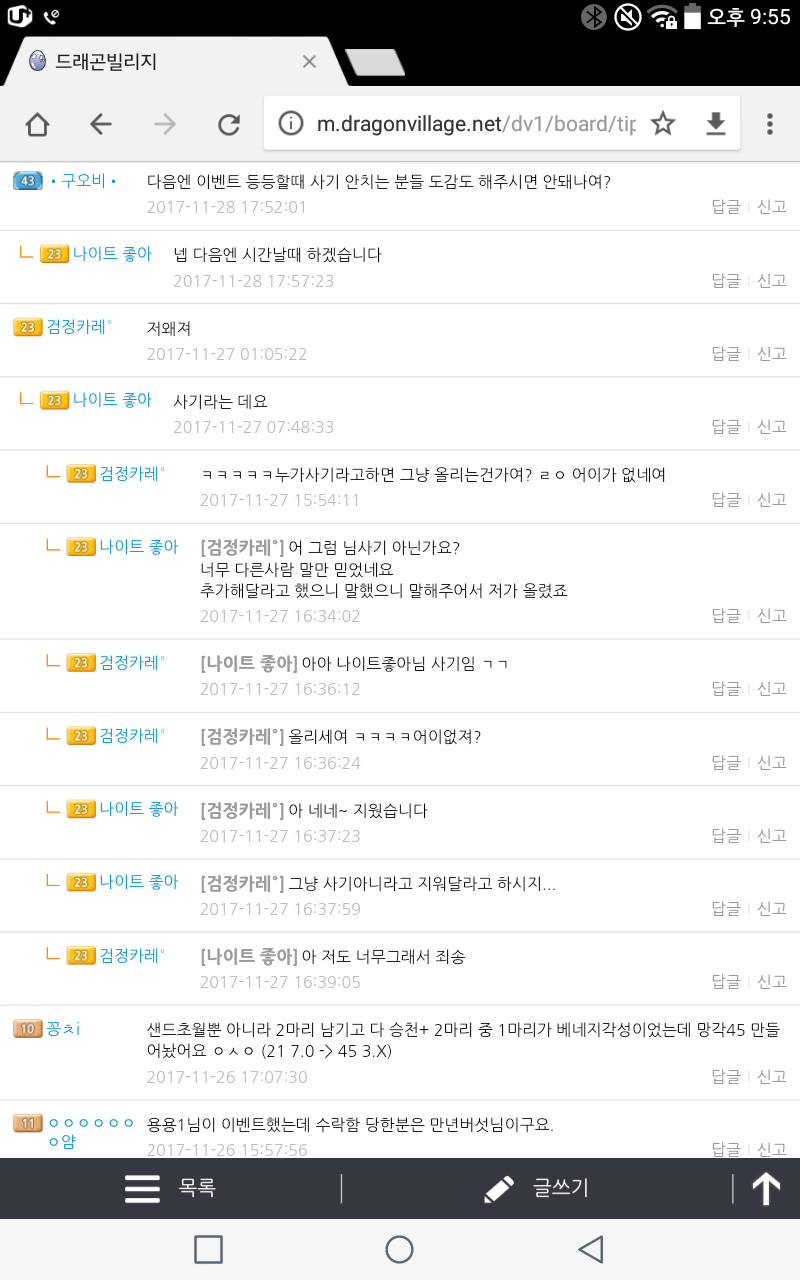Open the browser overflow menu
The height and width of the screenshot is (1280, 800).
(x=769, y=124)
